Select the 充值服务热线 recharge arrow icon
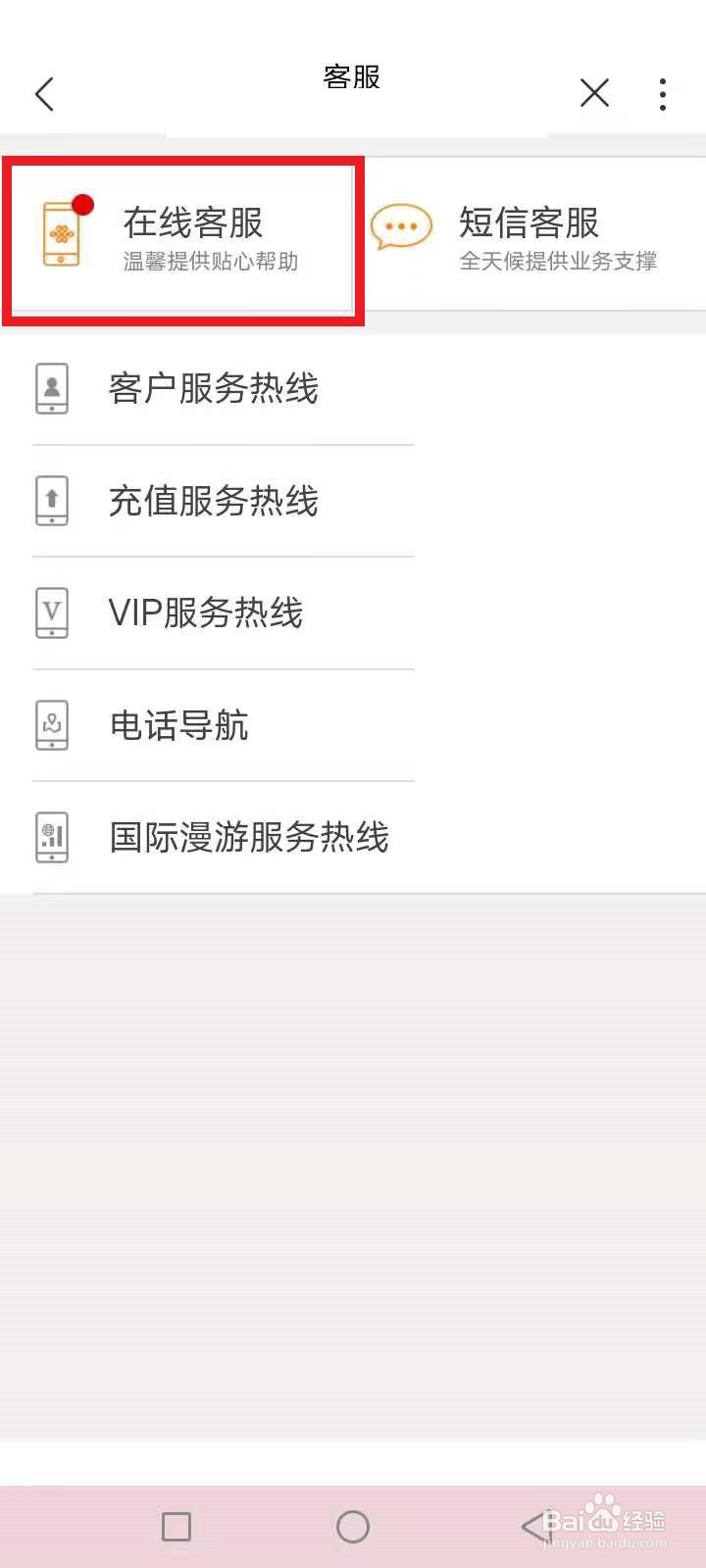706x1568 pixels. (50, 501)
